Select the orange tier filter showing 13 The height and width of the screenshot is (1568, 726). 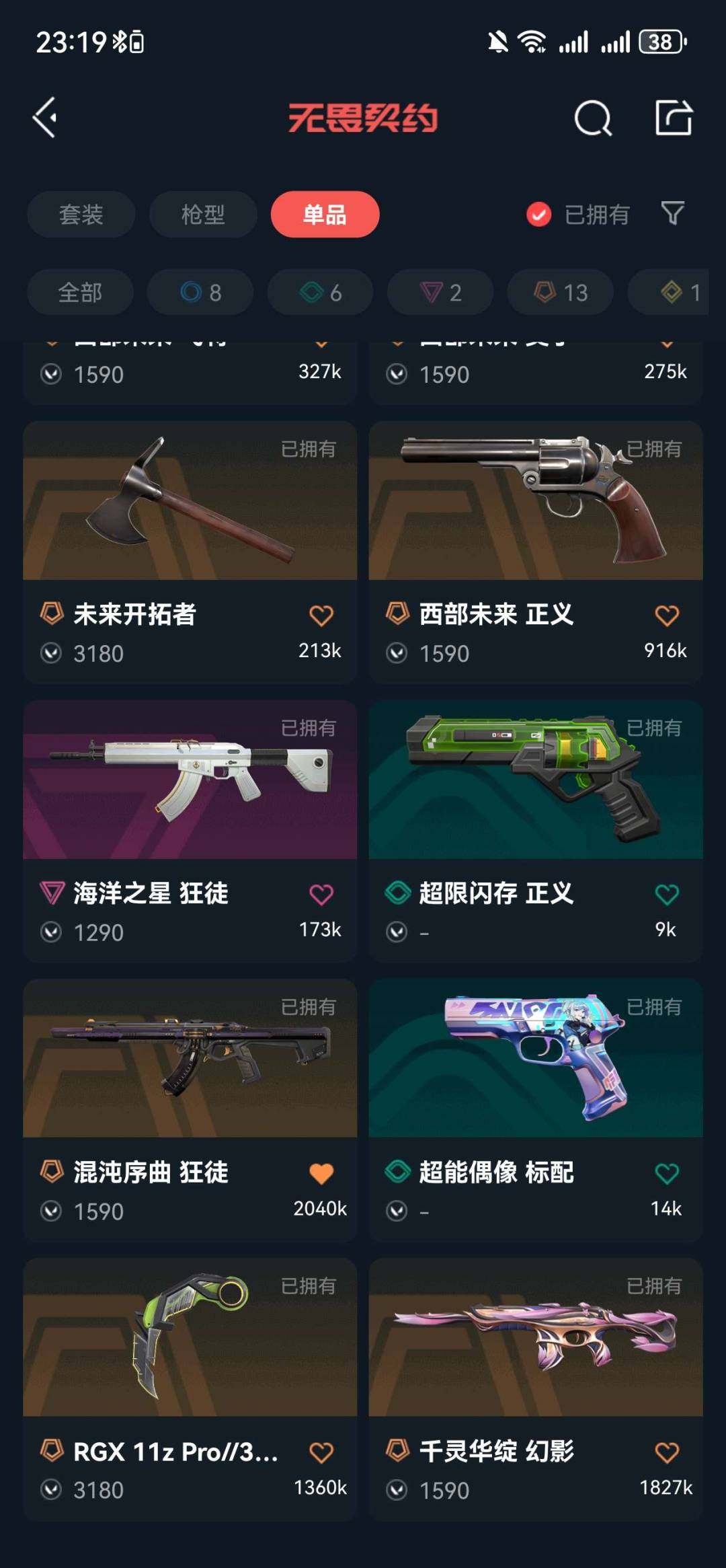pos(560,292)
